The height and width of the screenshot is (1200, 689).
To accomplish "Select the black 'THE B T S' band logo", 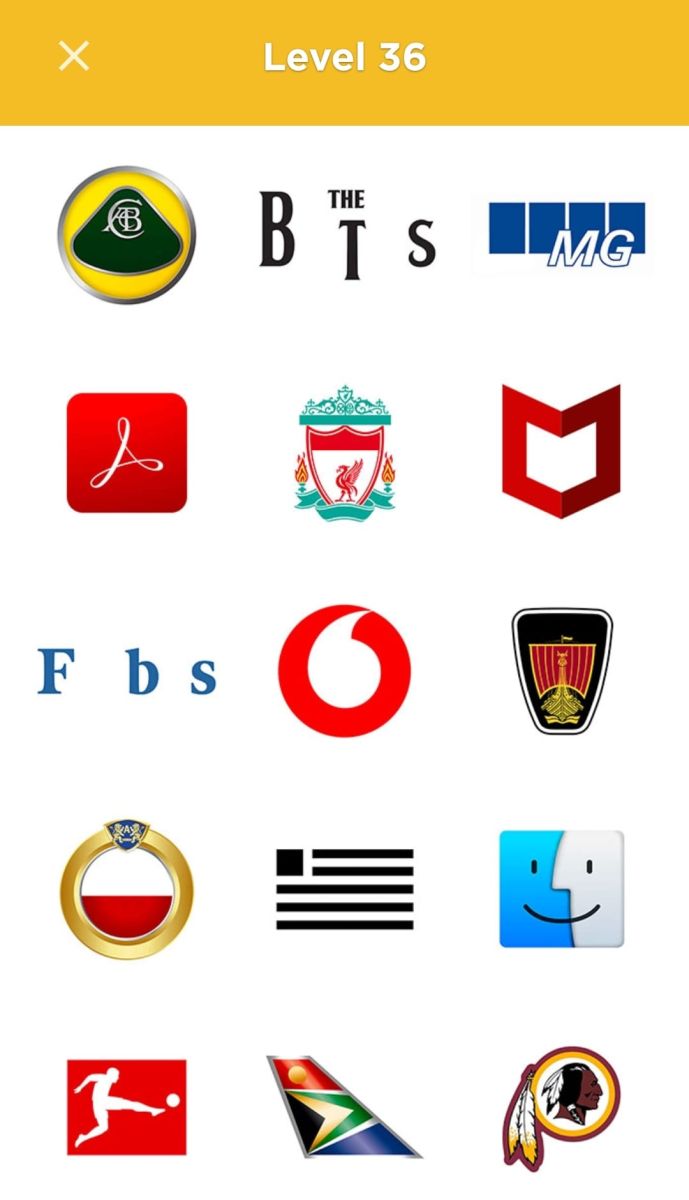I will coord(347,235).
